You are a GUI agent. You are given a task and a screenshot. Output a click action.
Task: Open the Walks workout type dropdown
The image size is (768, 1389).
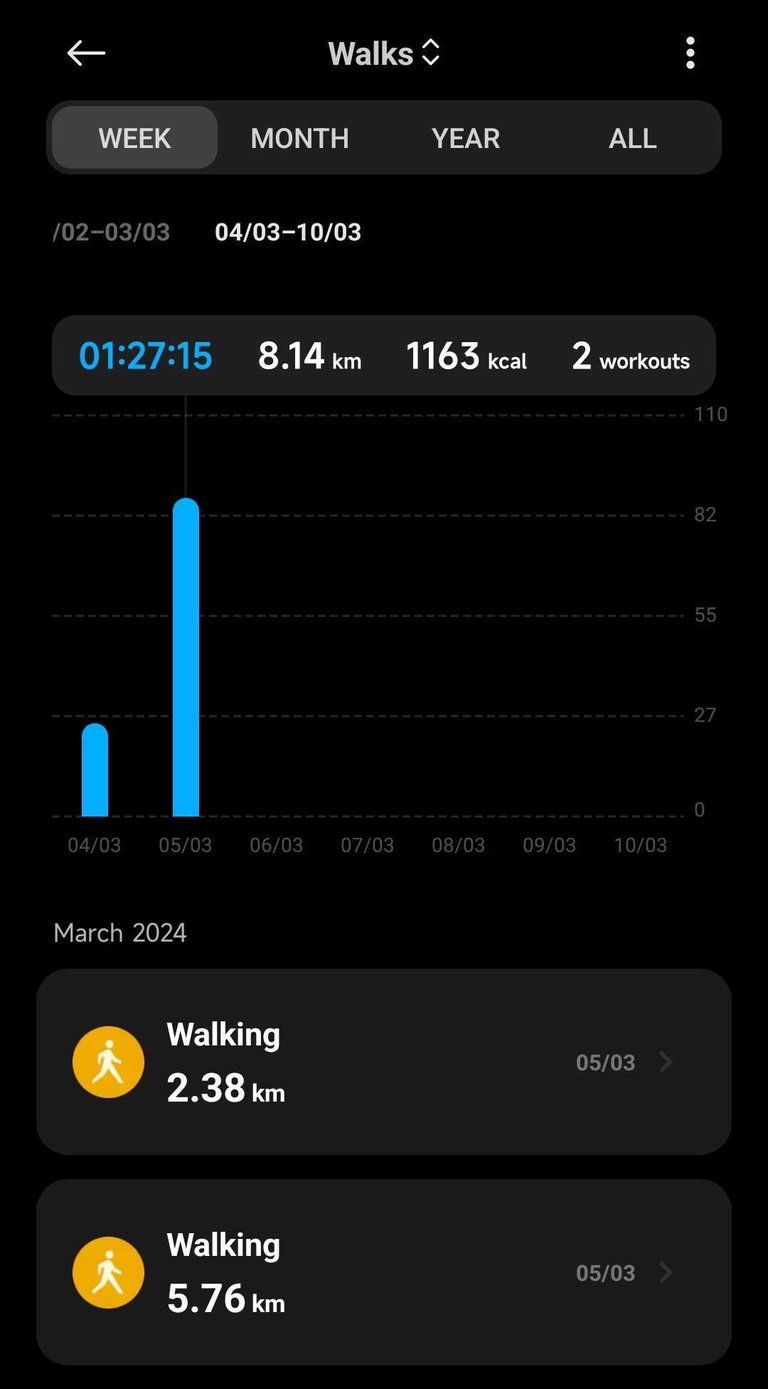tap(384, 53)
